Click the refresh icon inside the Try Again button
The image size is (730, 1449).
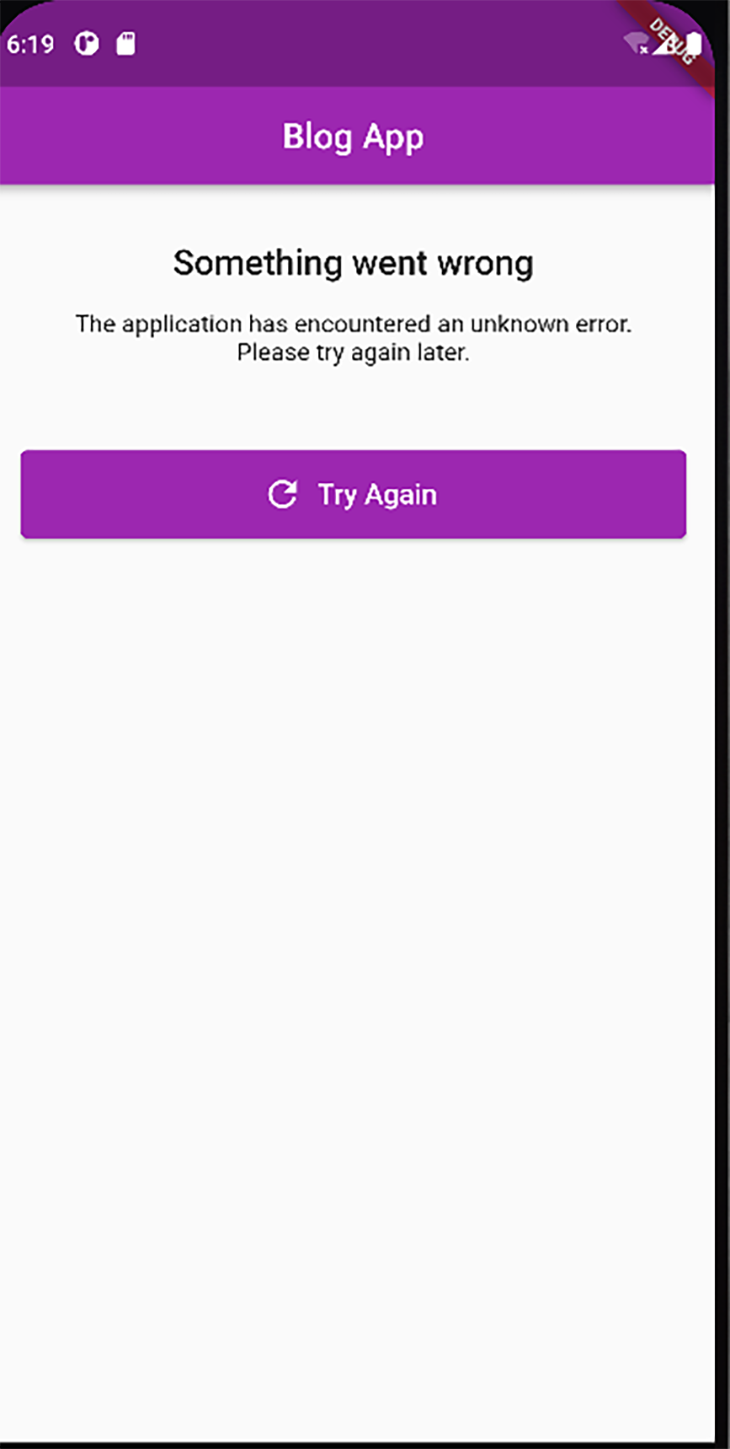[283, 493]
